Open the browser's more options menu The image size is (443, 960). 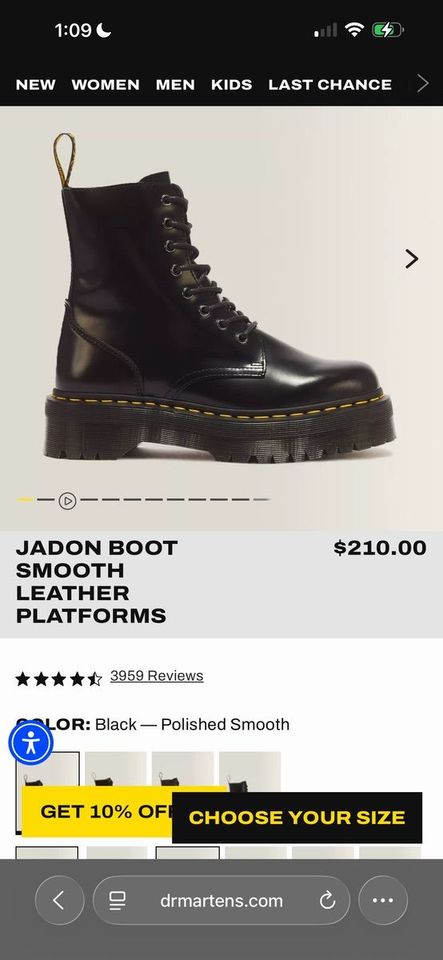point(383,900)
